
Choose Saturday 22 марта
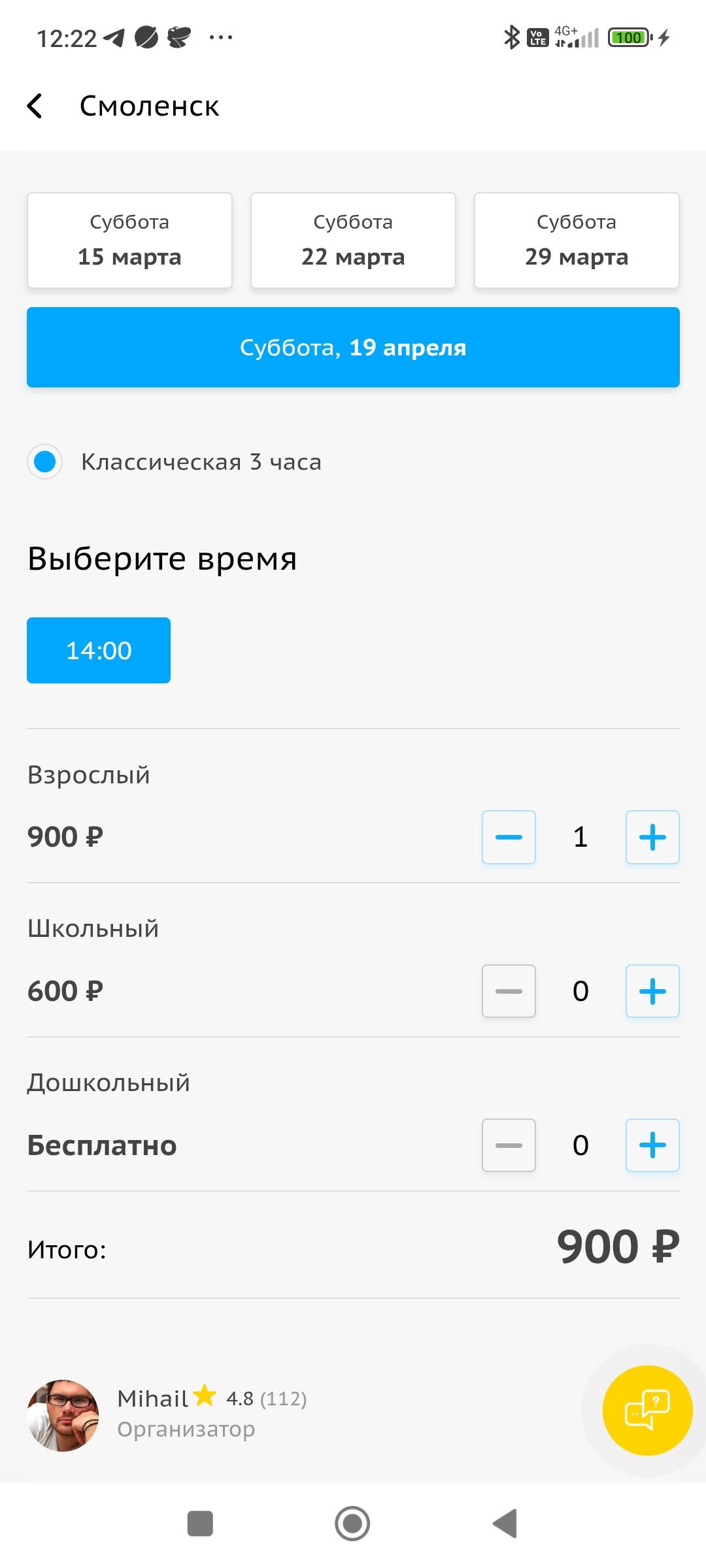pyautogui.click(x=352, y=239)
